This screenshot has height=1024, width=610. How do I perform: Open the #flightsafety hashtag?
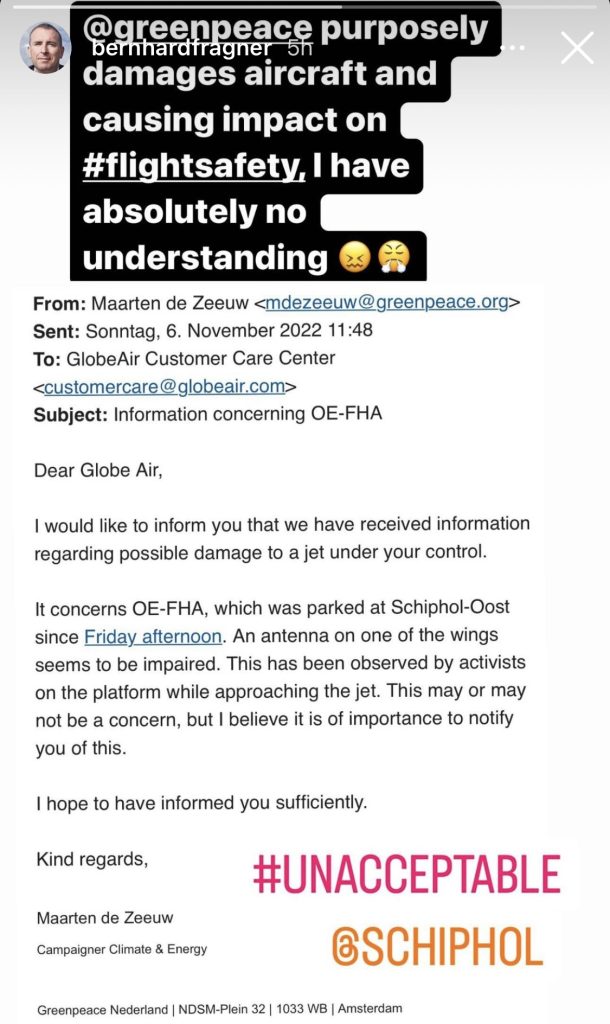coord(193,165)
